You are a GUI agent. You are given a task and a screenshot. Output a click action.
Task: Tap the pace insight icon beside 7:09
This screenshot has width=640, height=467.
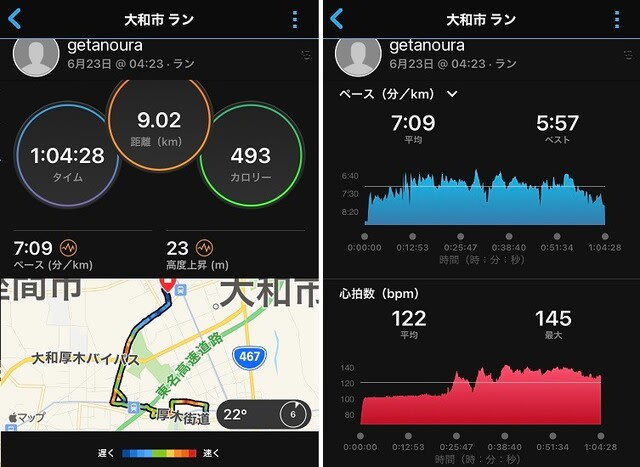69,246
